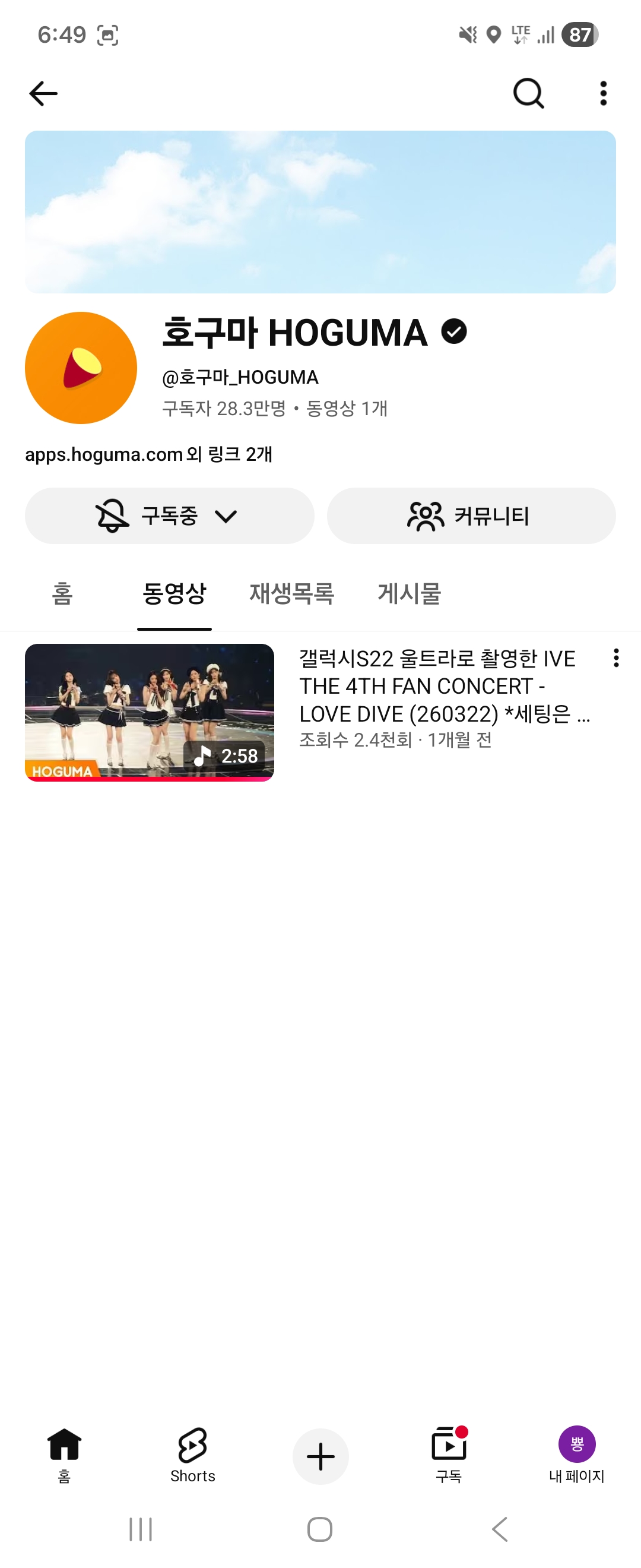Go to 홈 in bottom navigation

pos(64,1454)
